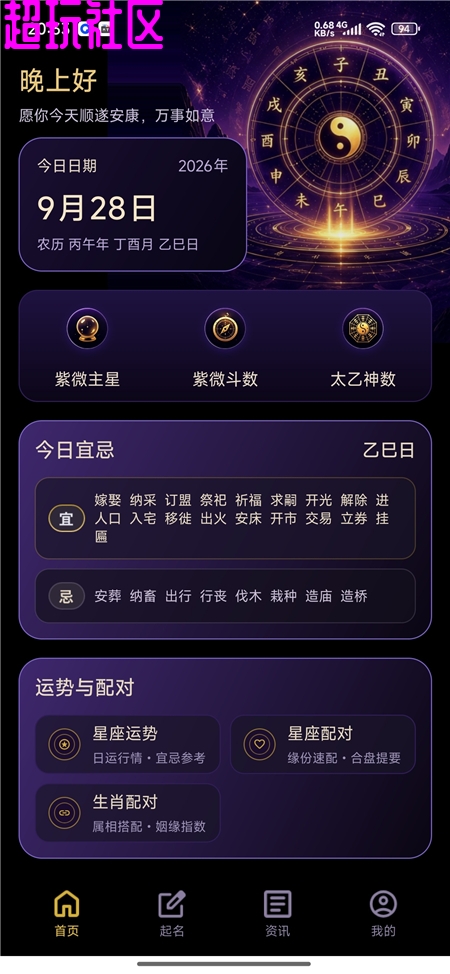Open 太乙神数 feature
The width and height of the screenshot is (450, 974).
[363, 348]
